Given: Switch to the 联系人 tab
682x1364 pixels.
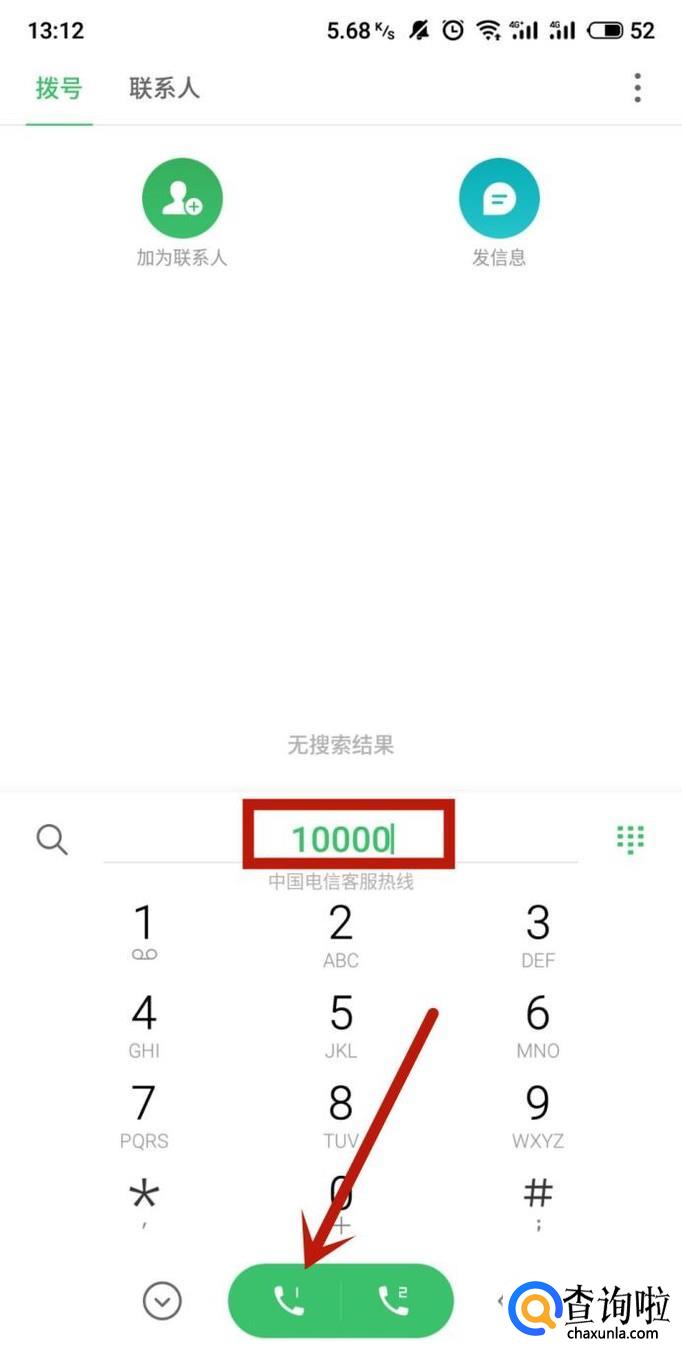Looking at the screenshot, I should 164,88.
